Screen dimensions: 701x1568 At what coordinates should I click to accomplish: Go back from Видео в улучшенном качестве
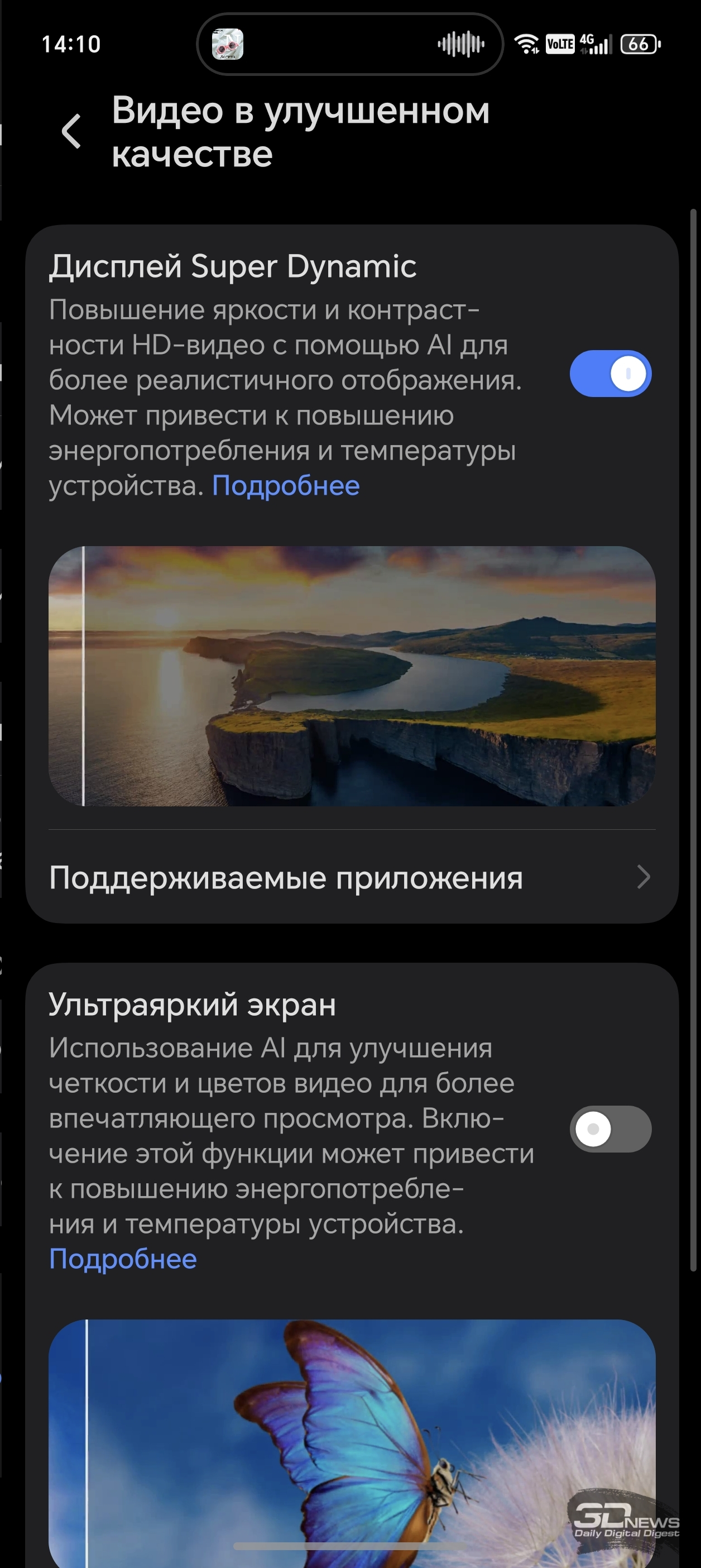point(72,131)
